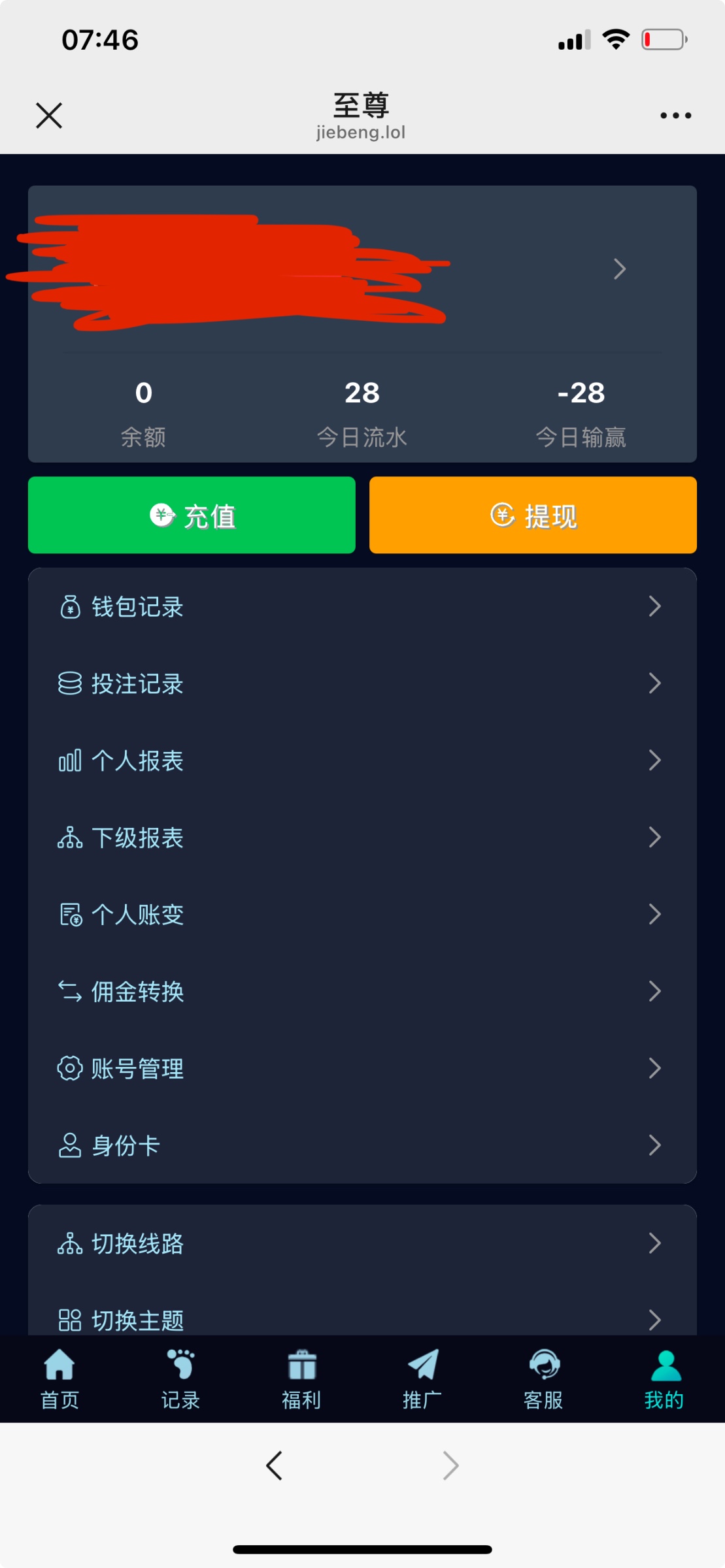
Task: Click the browser back arrow at bottom
Action: pyautogui.click(x=275, y=1465)
